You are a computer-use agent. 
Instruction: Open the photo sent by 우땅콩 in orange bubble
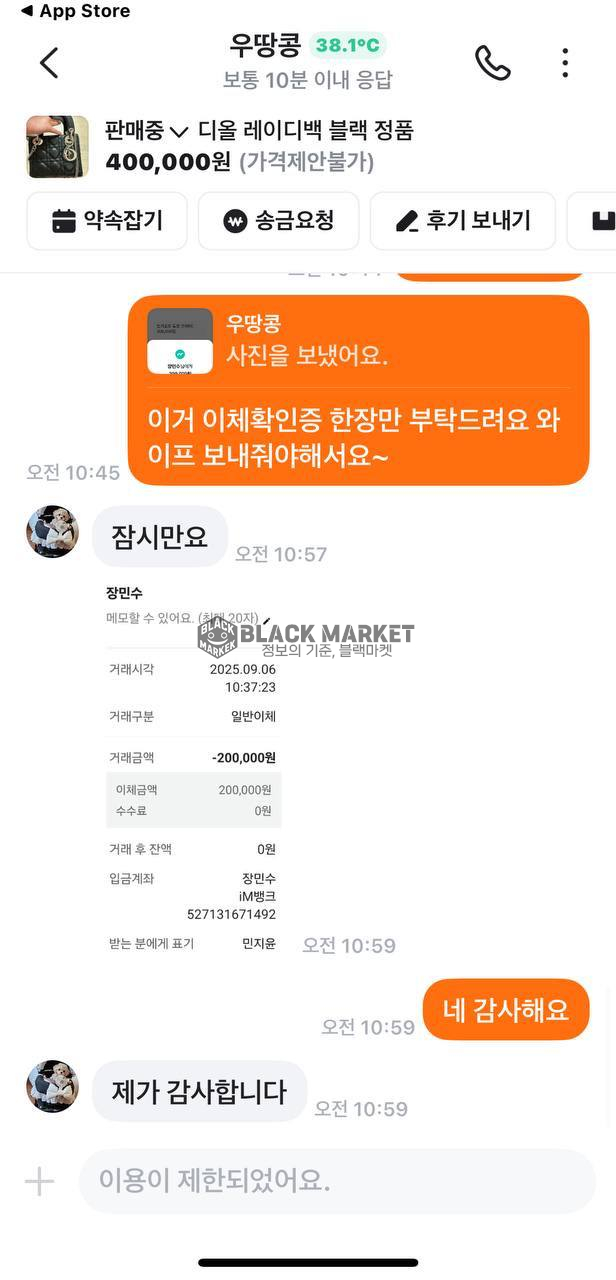tap(180, 341)
